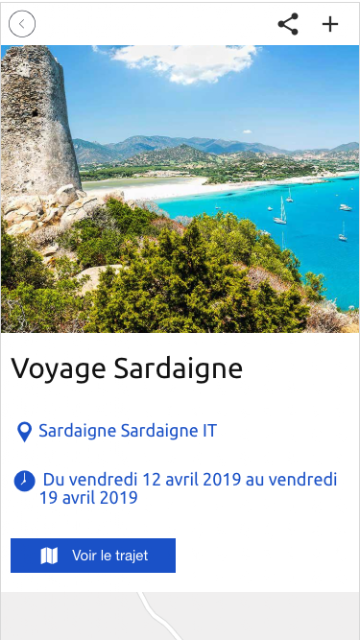Image resolution: width=360 pixels, height=640 pixels.
Task: Open the Sardaigne Sardaigne IT location link
Action: click(127, 431)
